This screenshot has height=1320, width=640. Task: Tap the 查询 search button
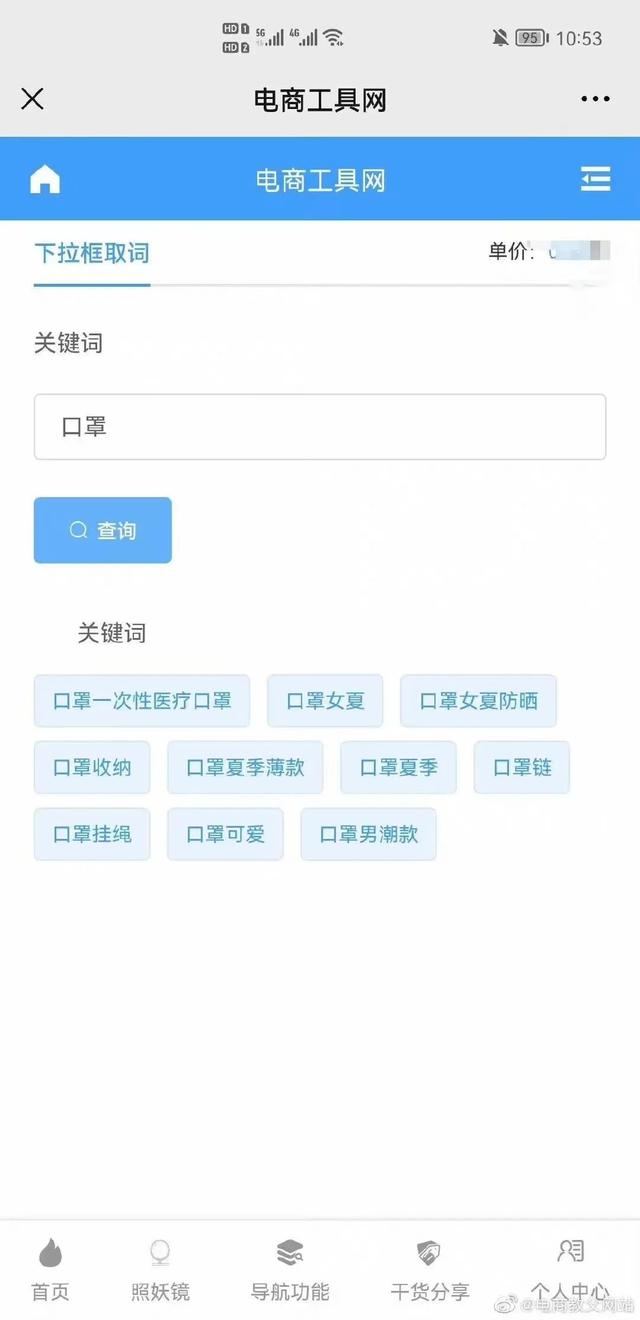click(x=103, y=530)
